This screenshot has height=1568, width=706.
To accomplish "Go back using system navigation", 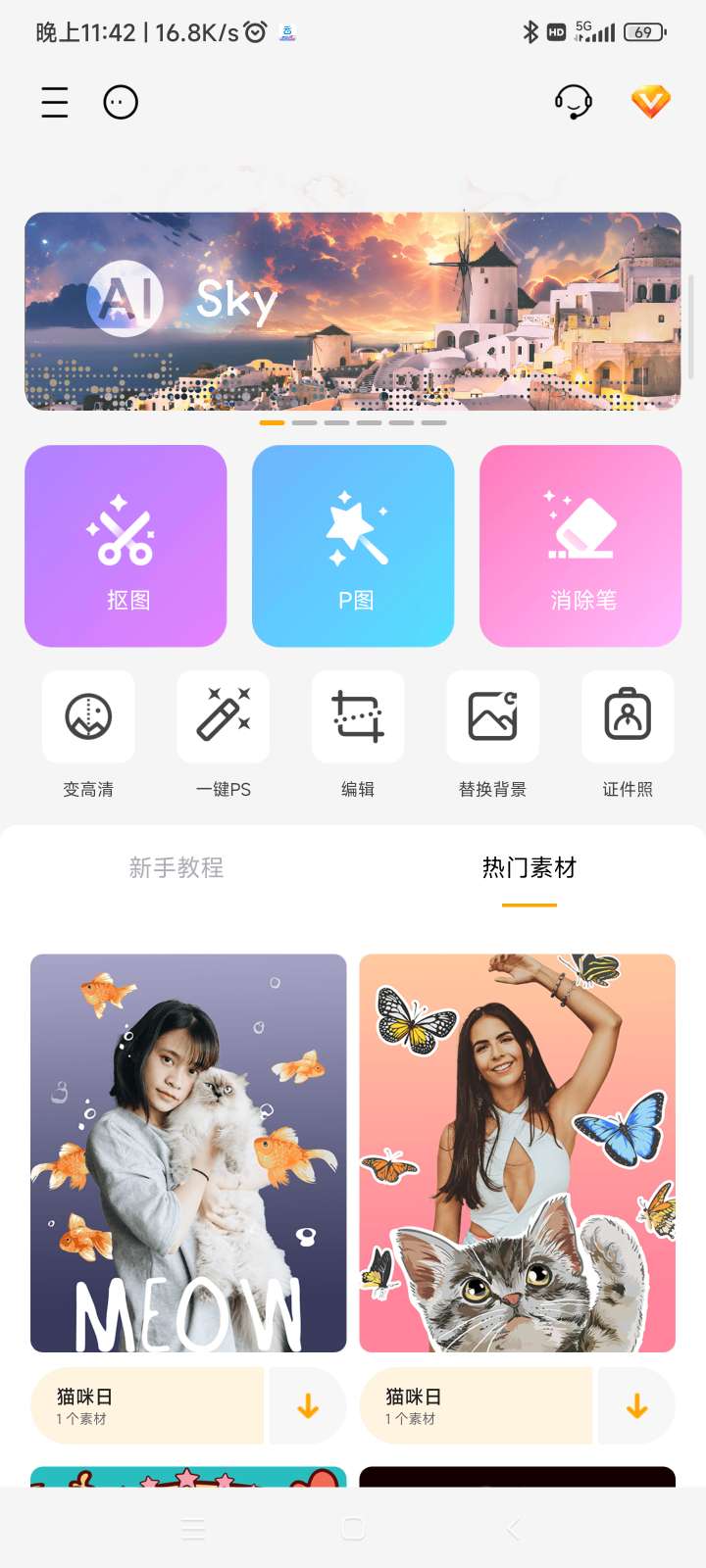I will click(513, 1529).
